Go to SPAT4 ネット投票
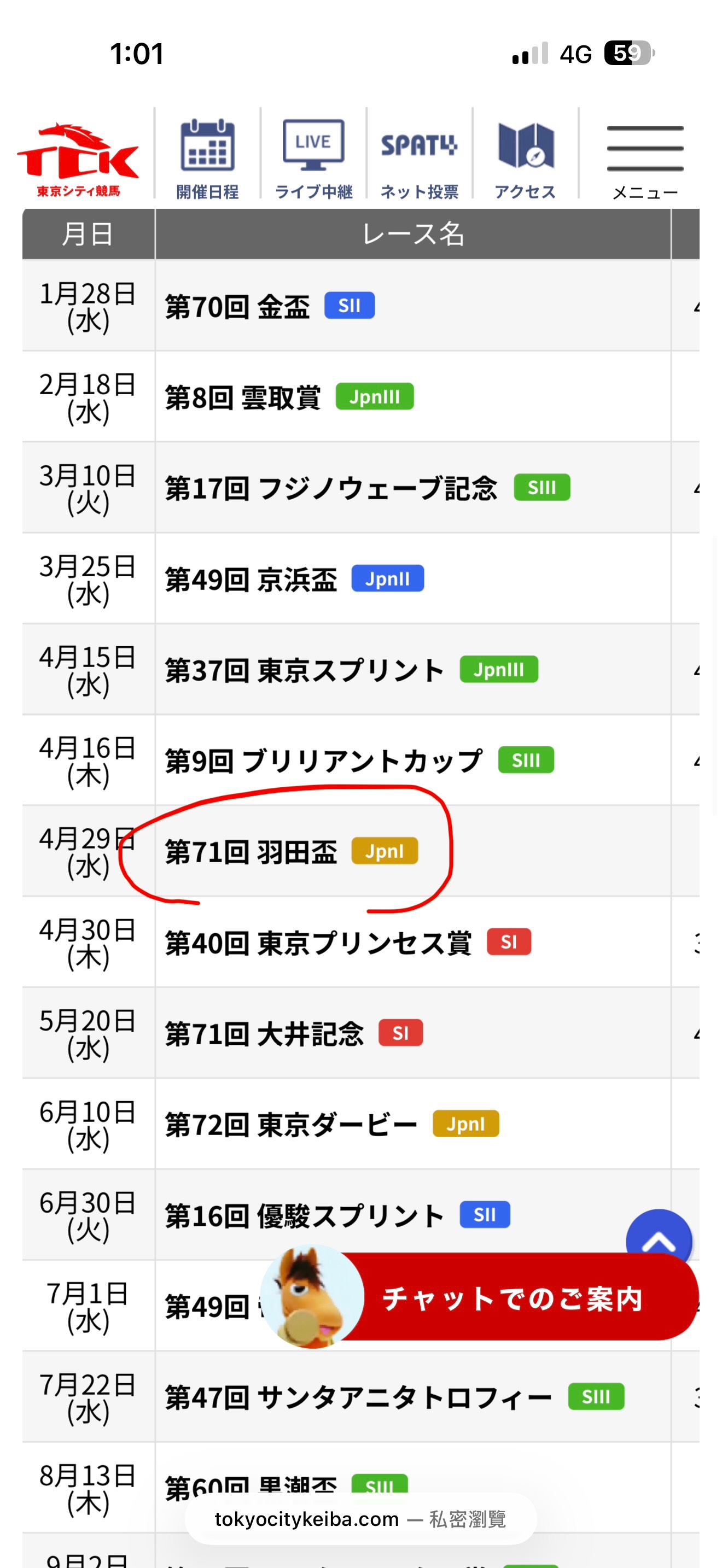 pyautogui.click(x=419, y=157)
